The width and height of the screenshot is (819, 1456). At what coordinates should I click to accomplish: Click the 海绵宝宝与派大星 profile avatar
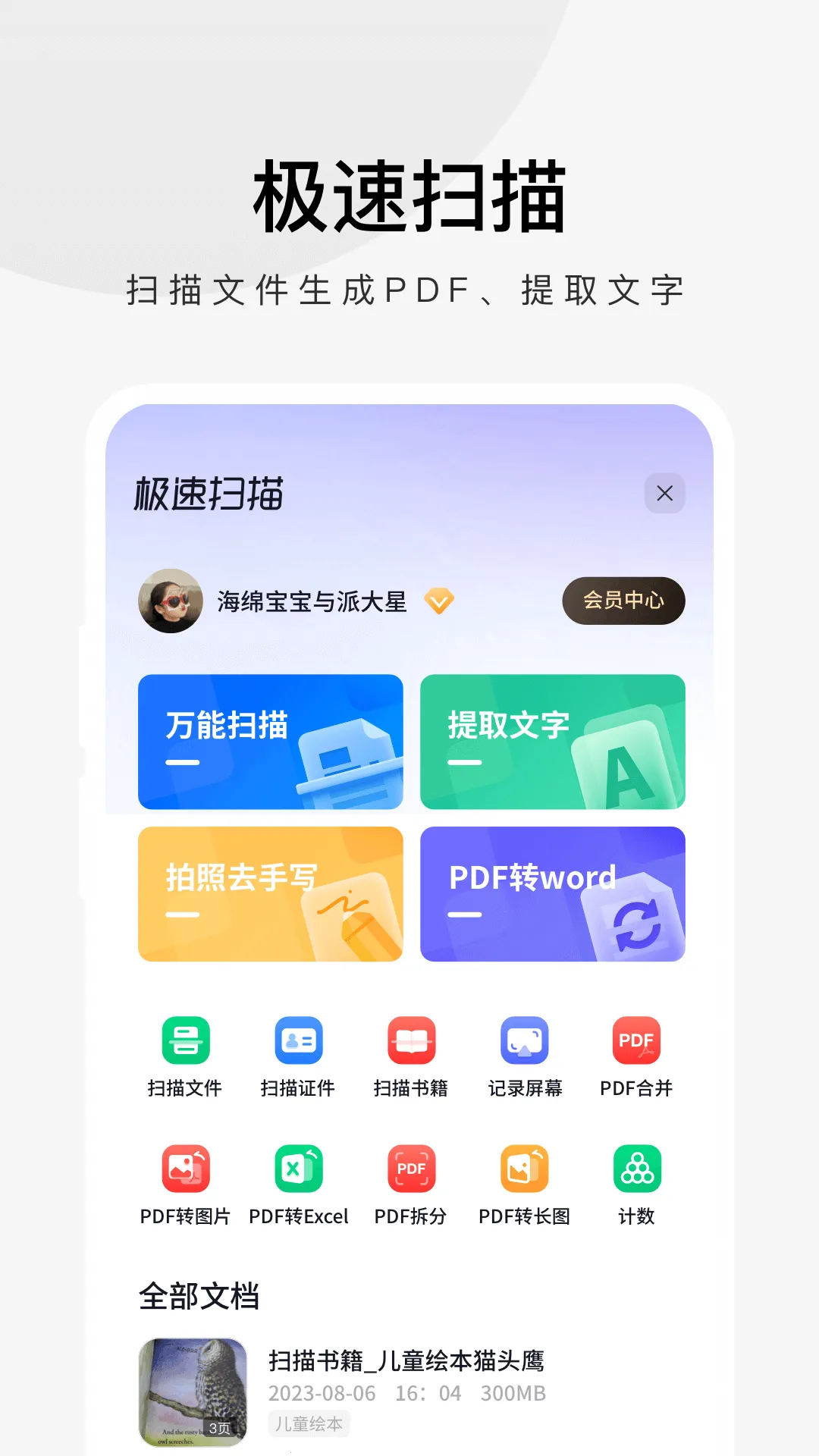(170, 599)
